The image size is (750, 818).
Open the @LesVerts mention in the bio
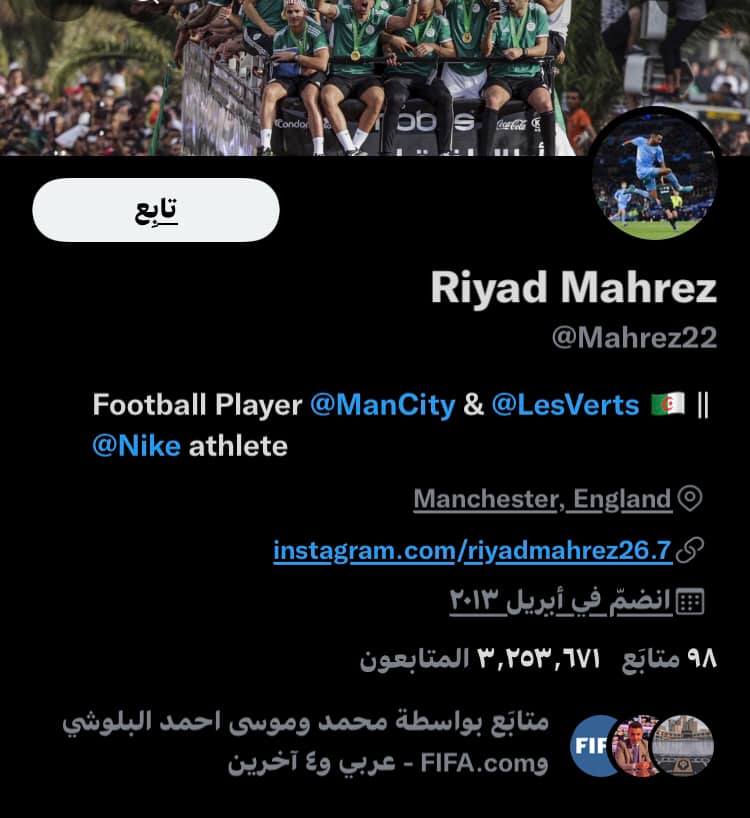click(565, 404)
